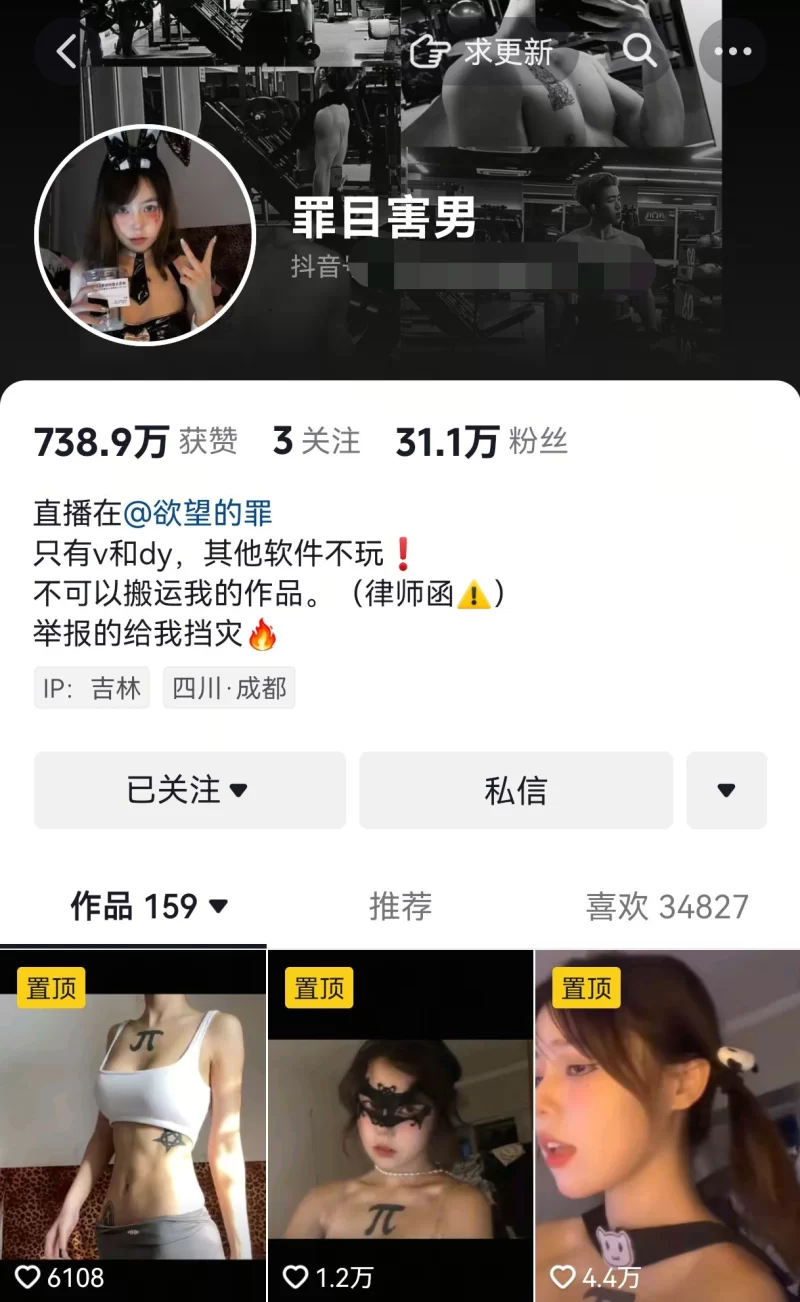Send a 私信 private message
This screenshot has height=1302, width=800.
516,790
